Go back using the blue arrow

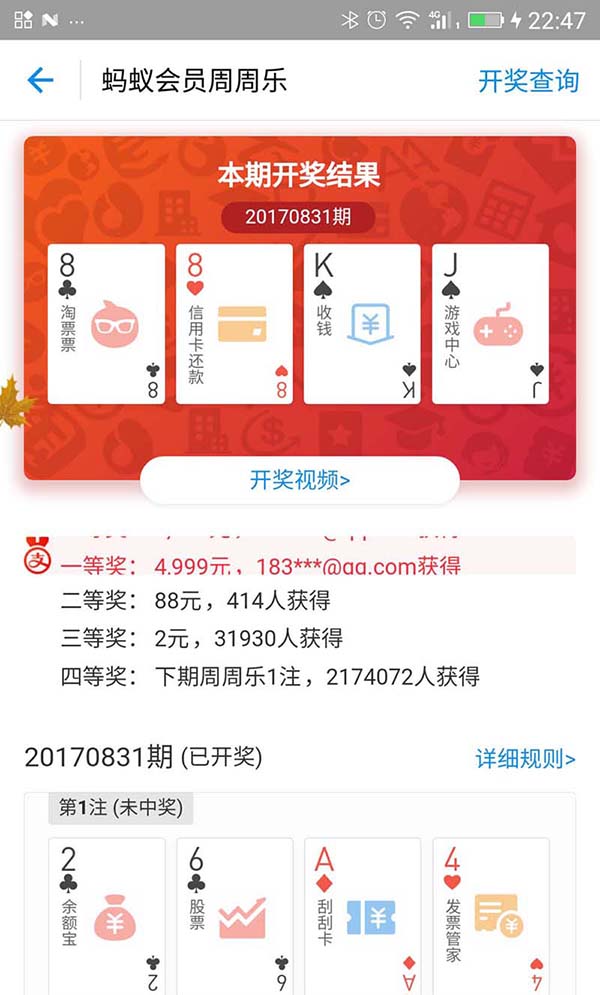click(x=40, y=81)
